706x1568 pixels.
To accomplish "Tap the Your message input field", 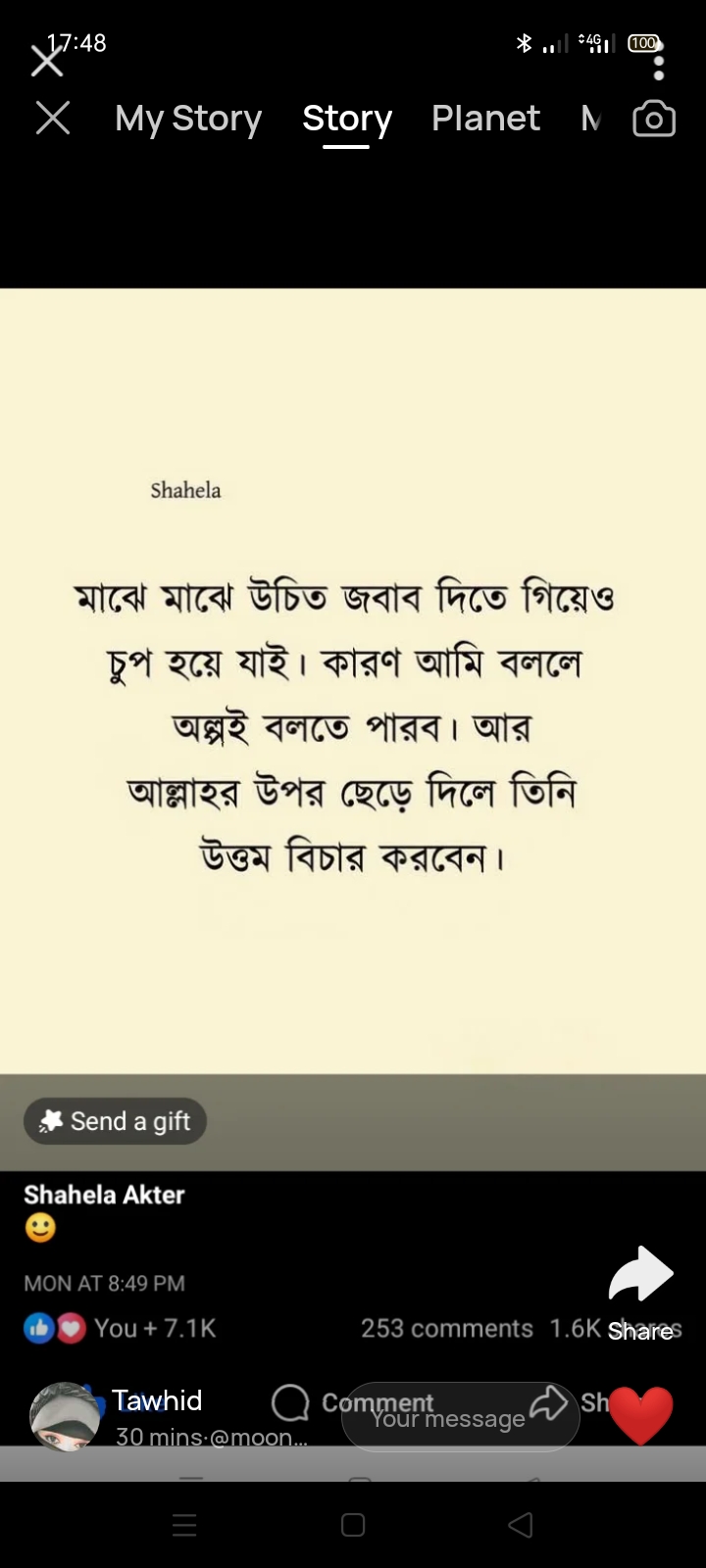I will [x=460, y=1418].
